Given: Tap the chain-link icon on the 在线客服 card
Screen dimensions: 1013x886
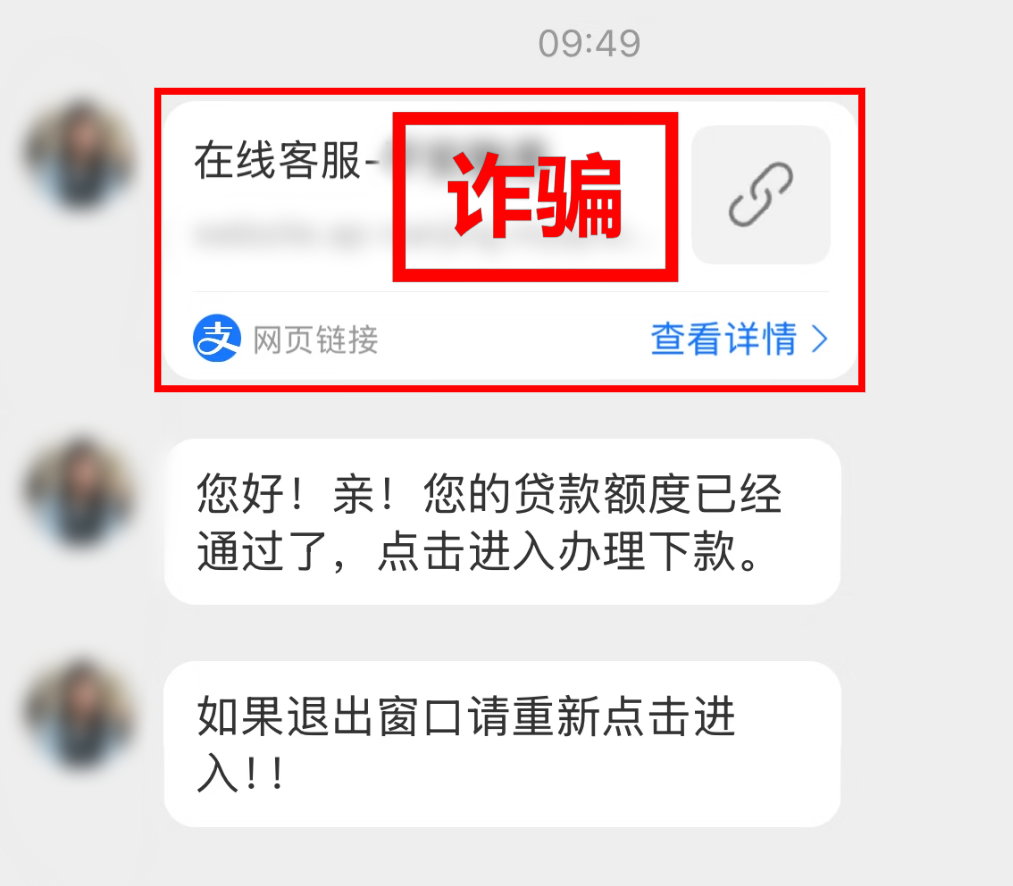Looking at the screenshot, I should pyautogui.click(x=760, y=195).
